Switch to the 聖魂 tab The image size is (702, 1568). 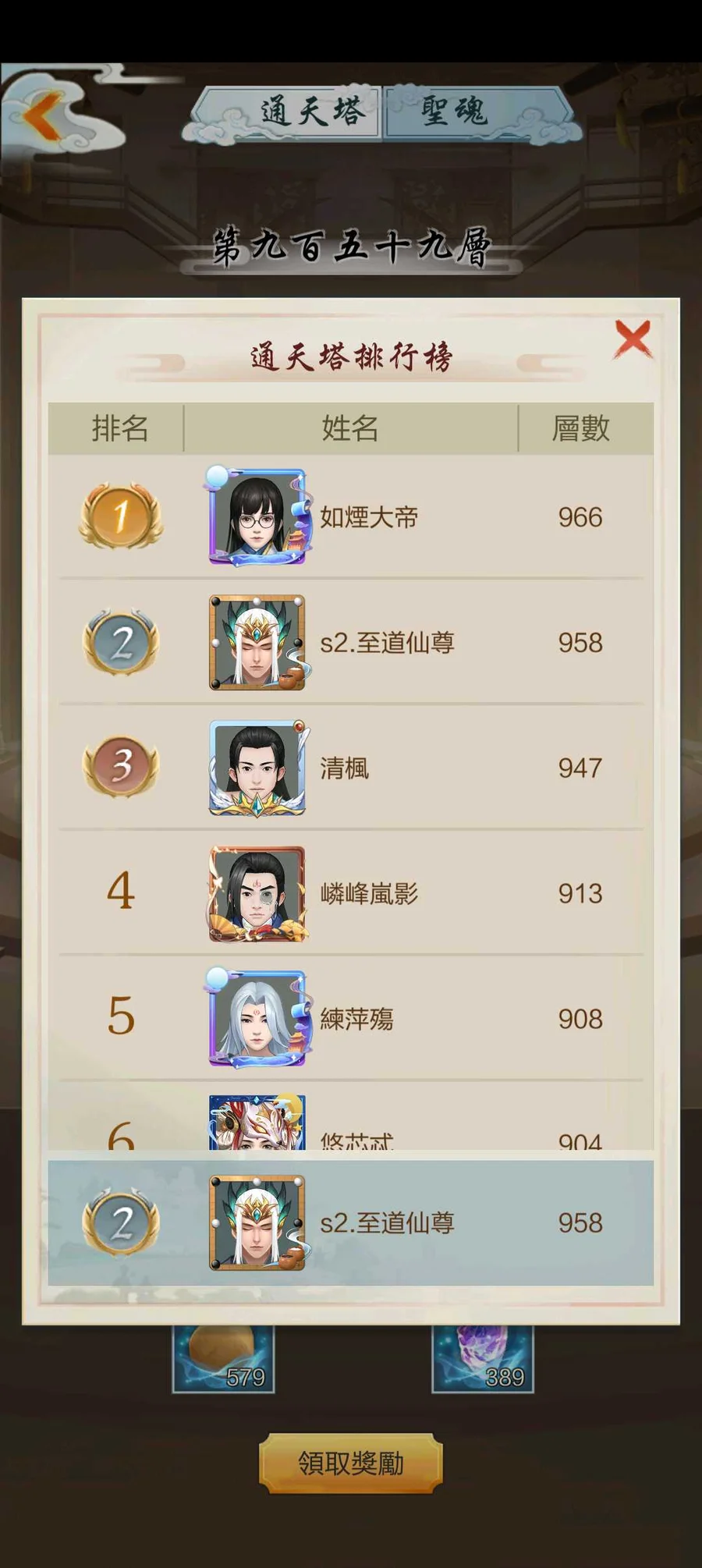(x=455, y=112)
